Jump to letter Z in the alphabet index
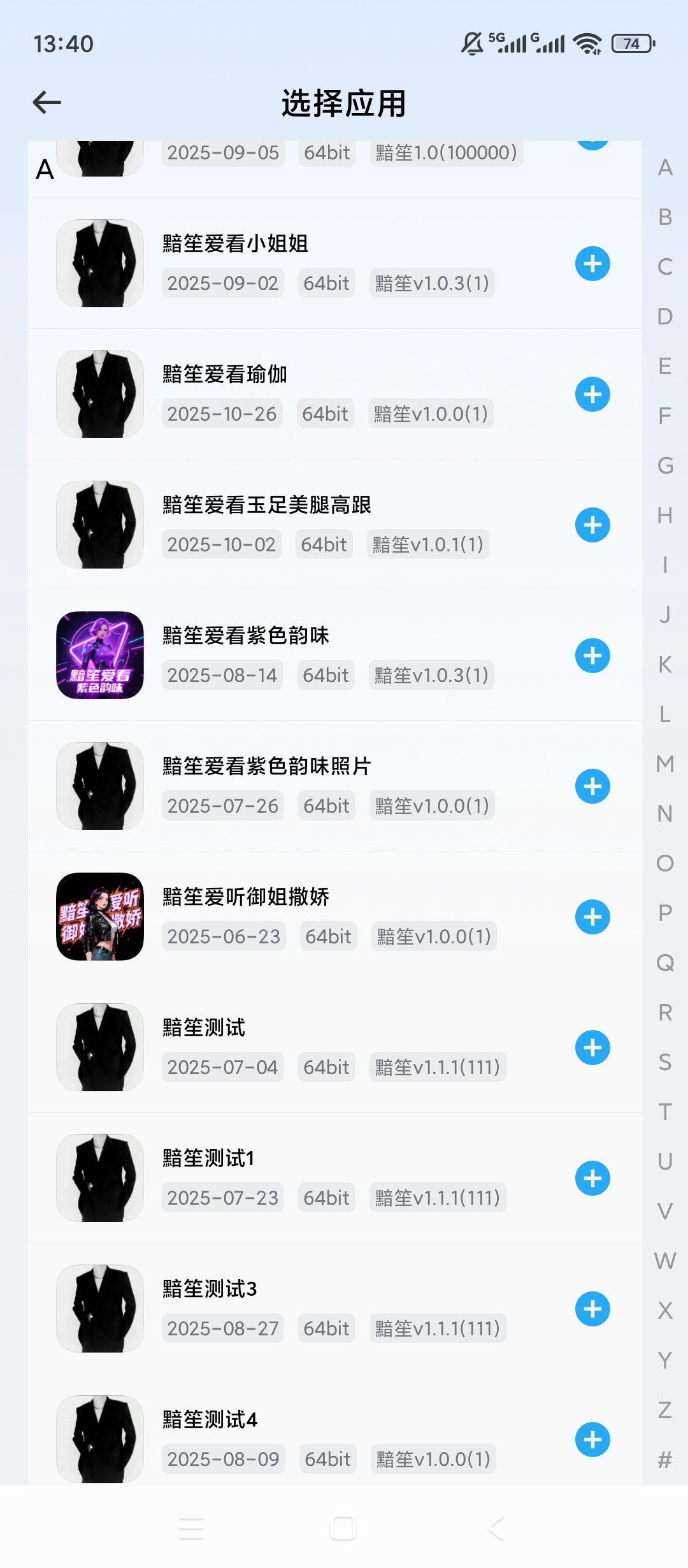 tap(665, 1410)
